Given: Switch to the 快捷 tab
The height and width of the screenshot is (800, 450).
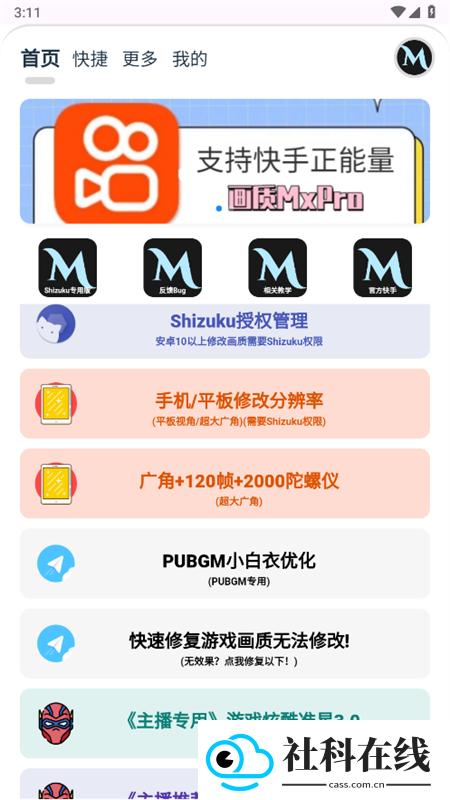Looking at the screenshot, I should pyautogui.click(x=90, y=59).
